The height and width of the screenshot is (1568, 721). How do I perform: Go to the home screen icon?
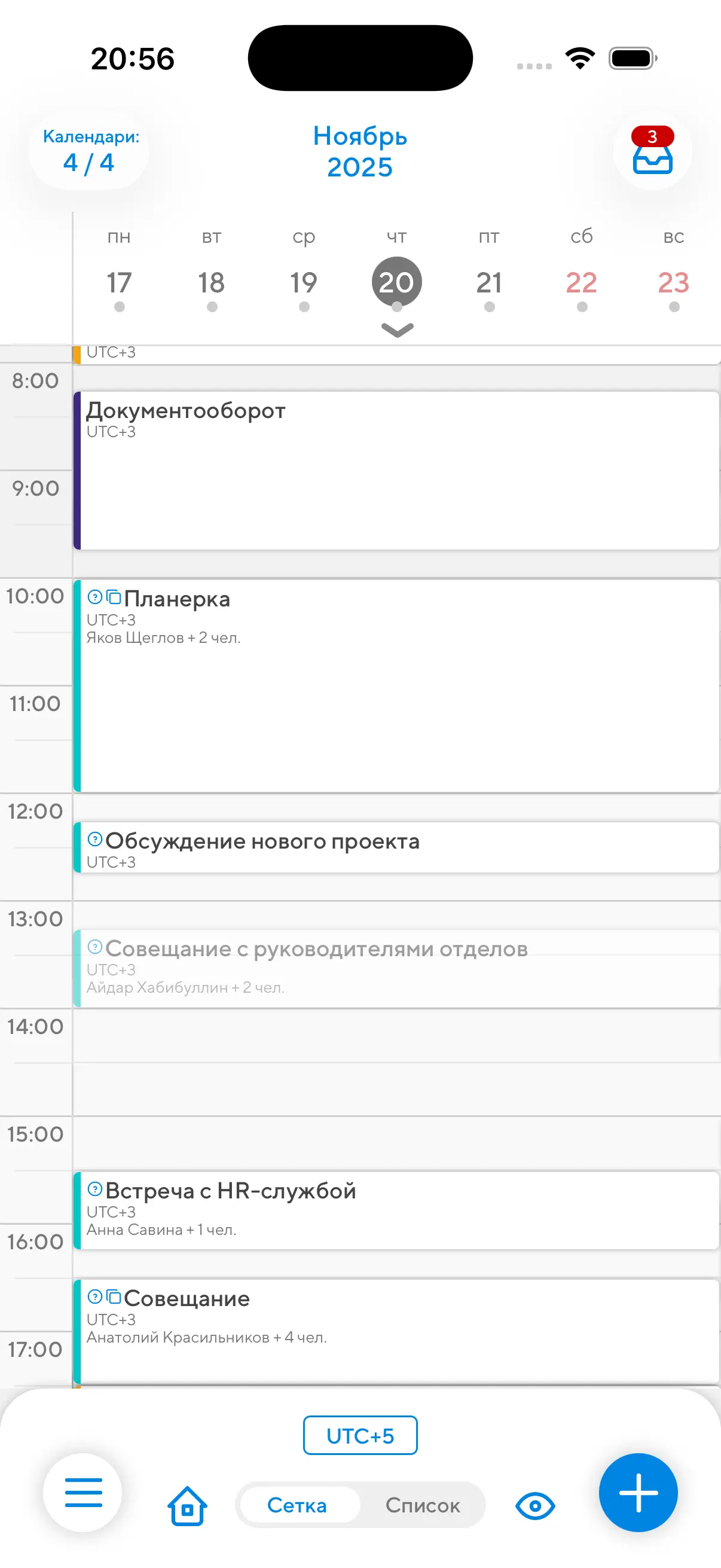[187, 1506]
